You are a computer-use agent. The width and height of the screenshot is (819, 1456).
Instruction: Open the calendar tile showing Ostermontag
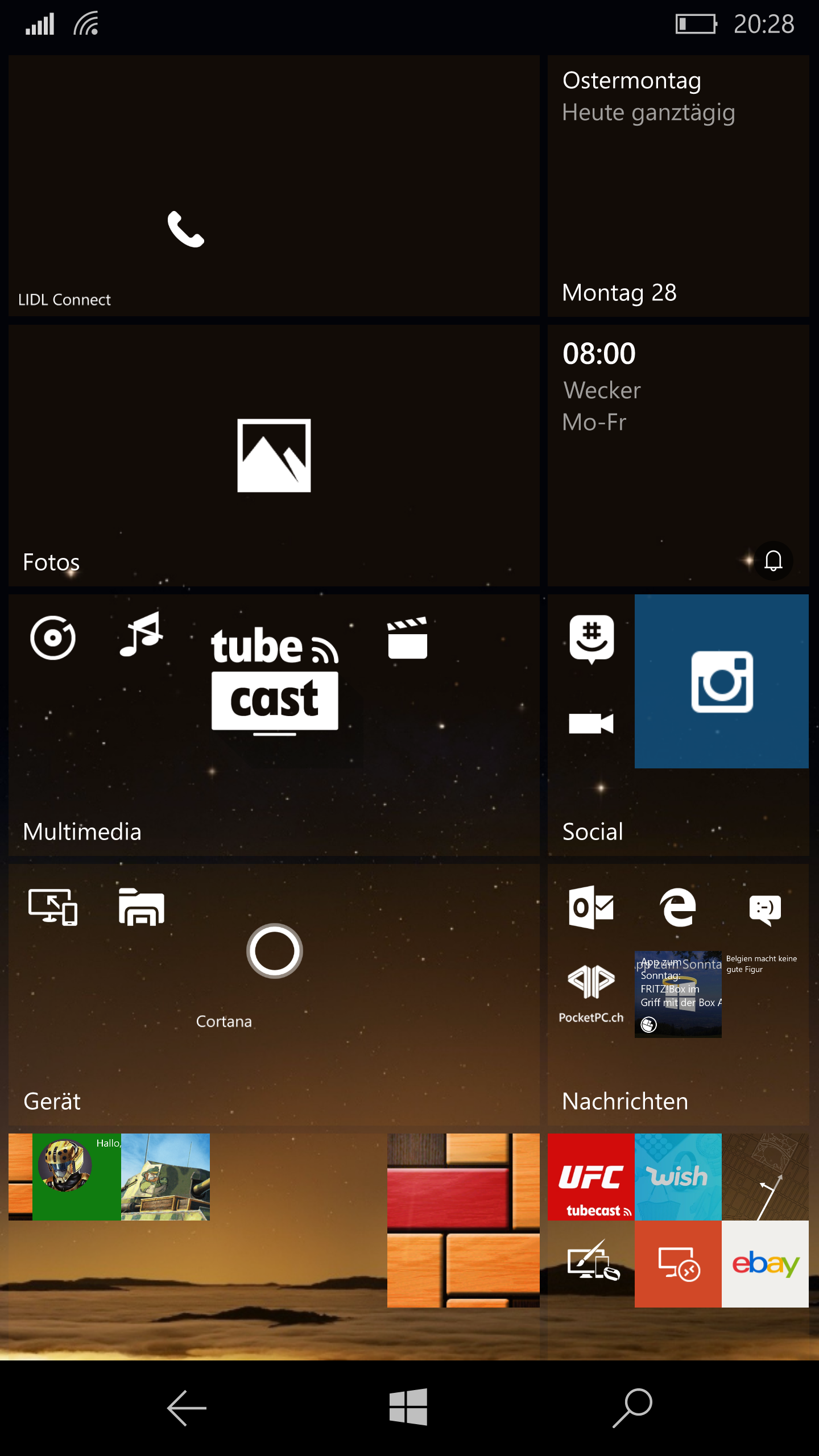678,185
